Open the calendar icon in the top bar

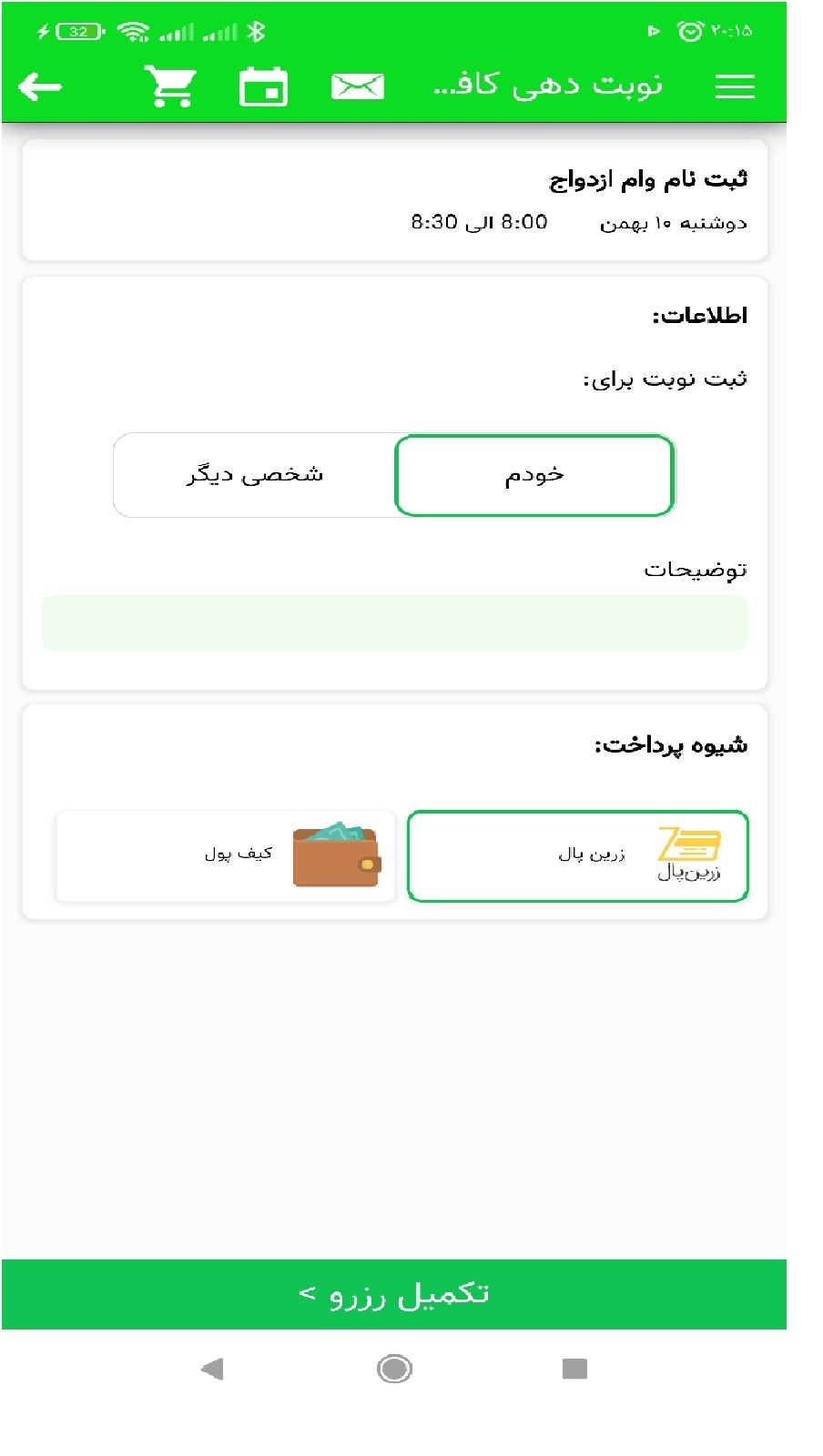[x=262, y=85]
